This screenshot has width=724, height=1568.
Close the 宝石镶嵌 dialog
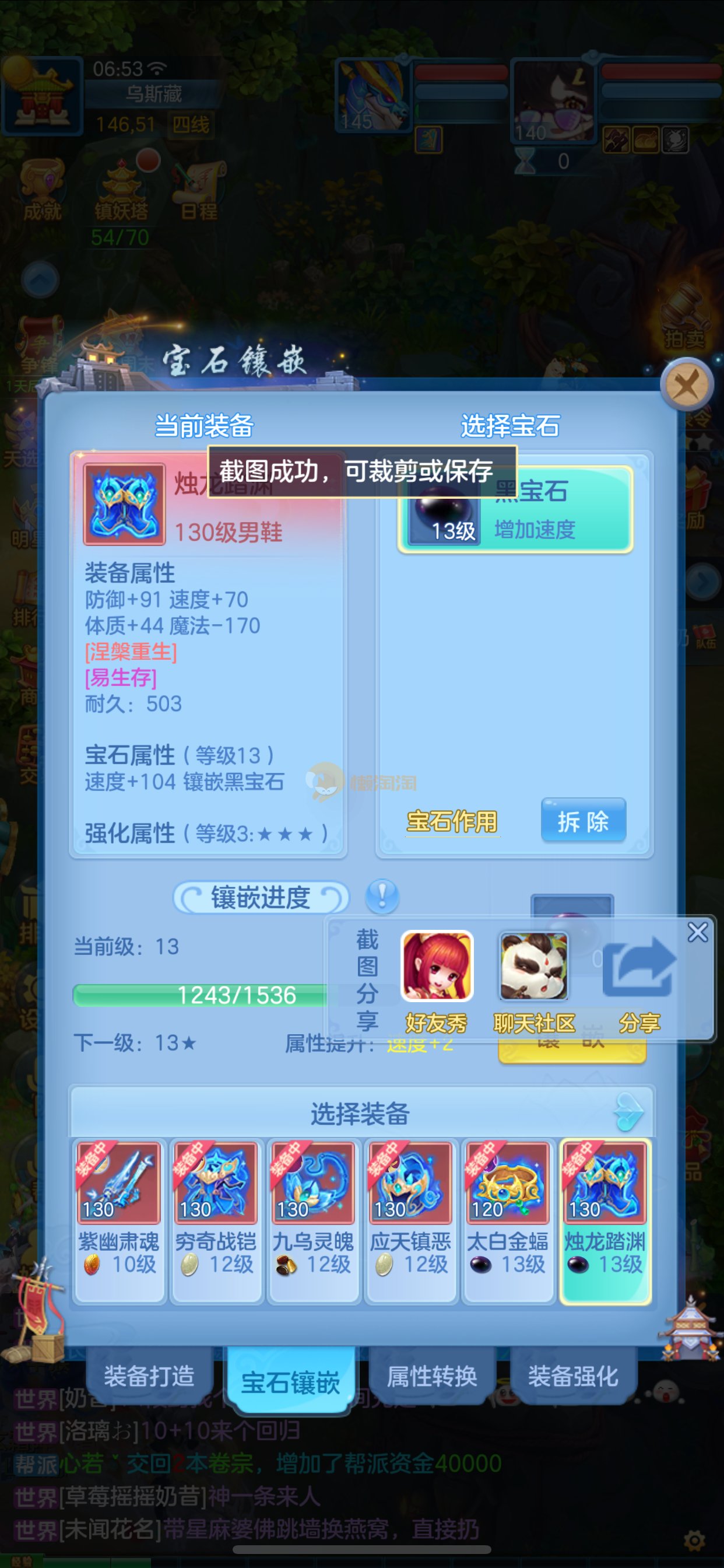coord(687,384)
